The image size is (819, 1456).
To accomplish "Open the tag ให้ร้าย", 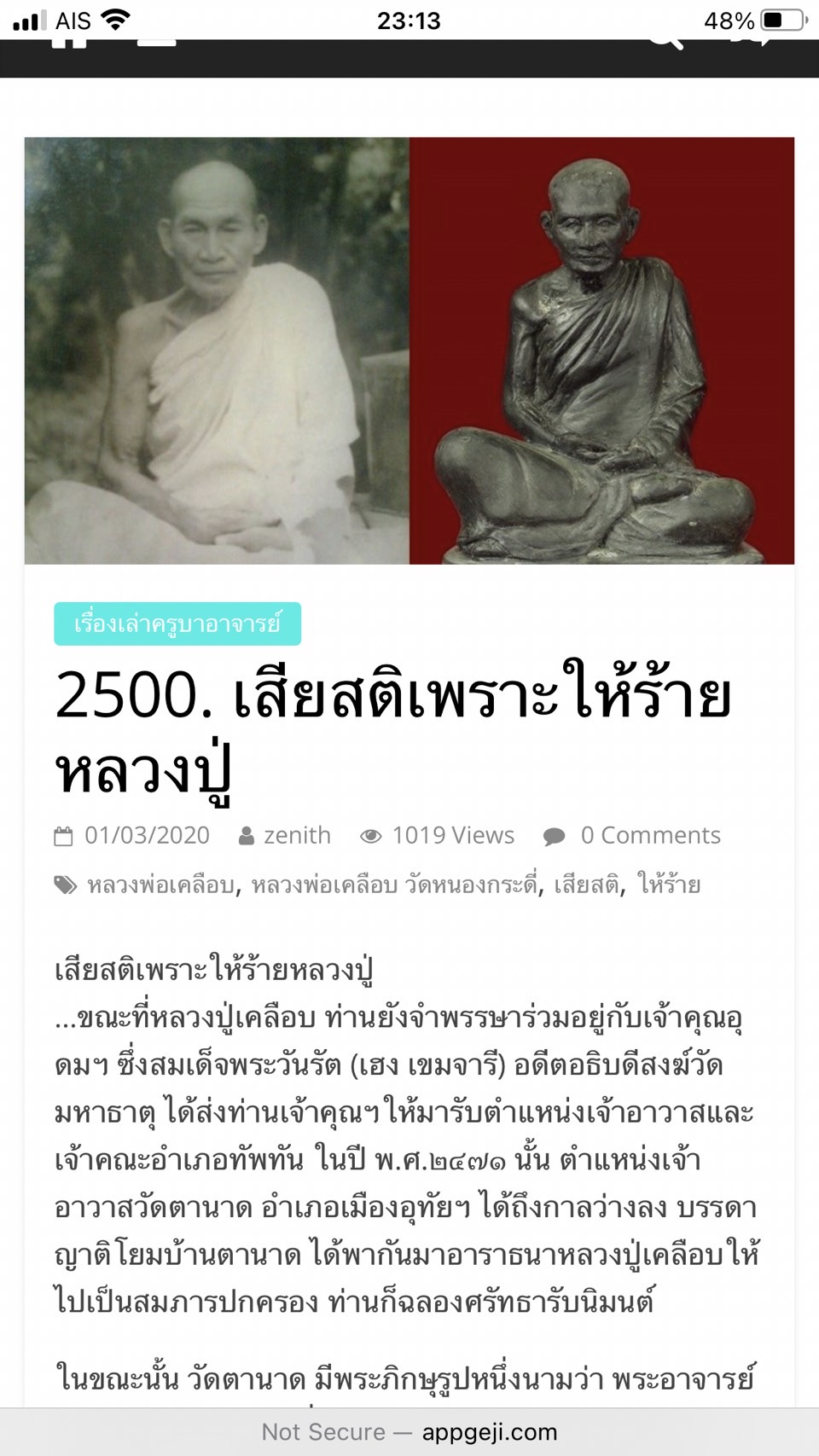I will coord(670,885).
